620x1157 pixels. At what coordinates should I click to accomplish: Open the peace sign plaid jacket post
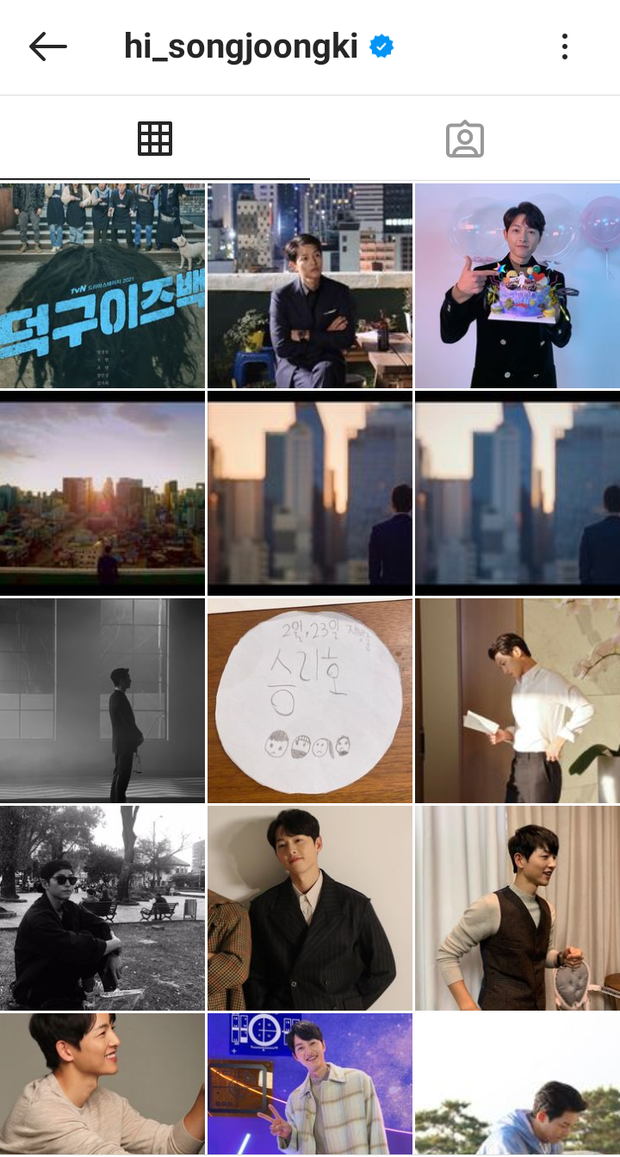coord(310,1084)
